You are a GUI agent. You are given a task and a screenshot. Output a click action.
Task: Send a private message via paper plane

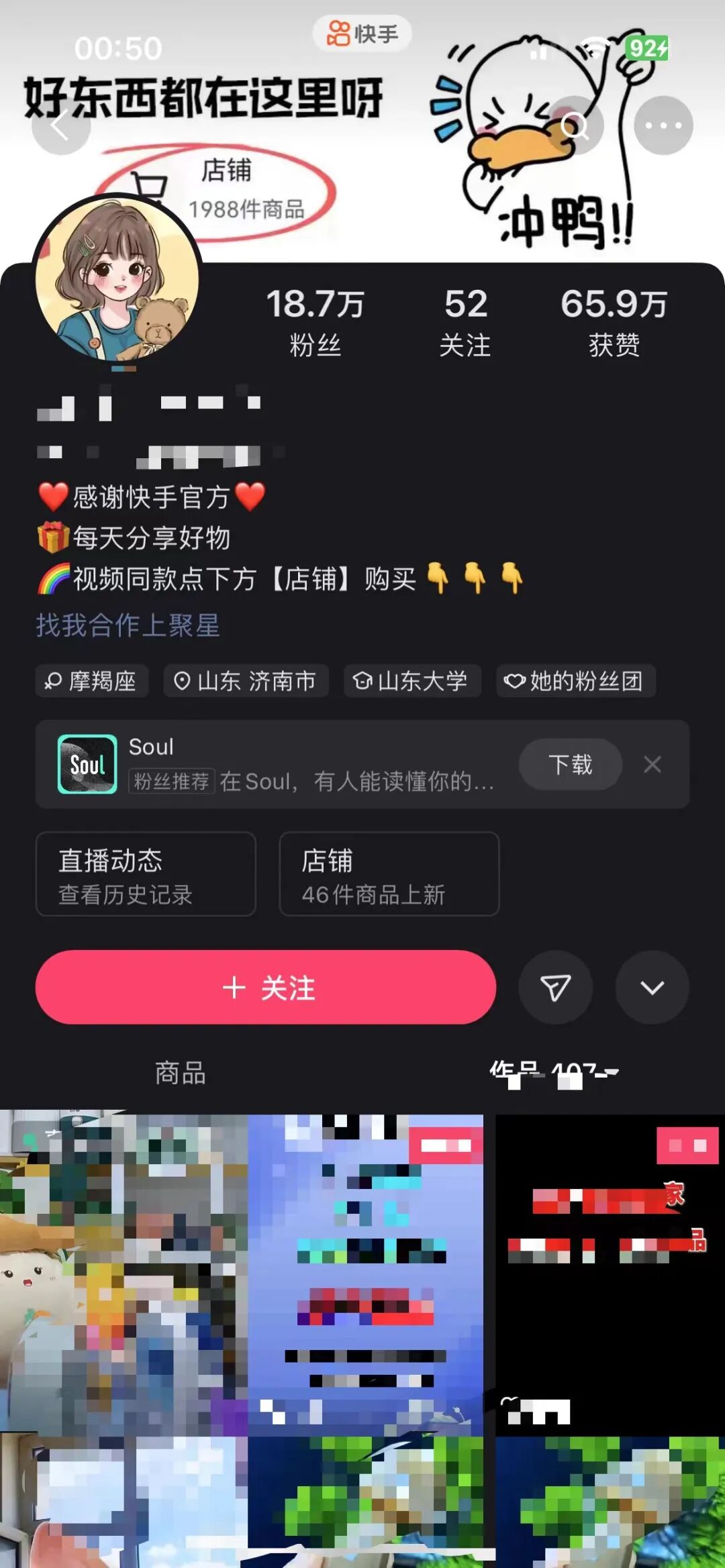[555, 987]
